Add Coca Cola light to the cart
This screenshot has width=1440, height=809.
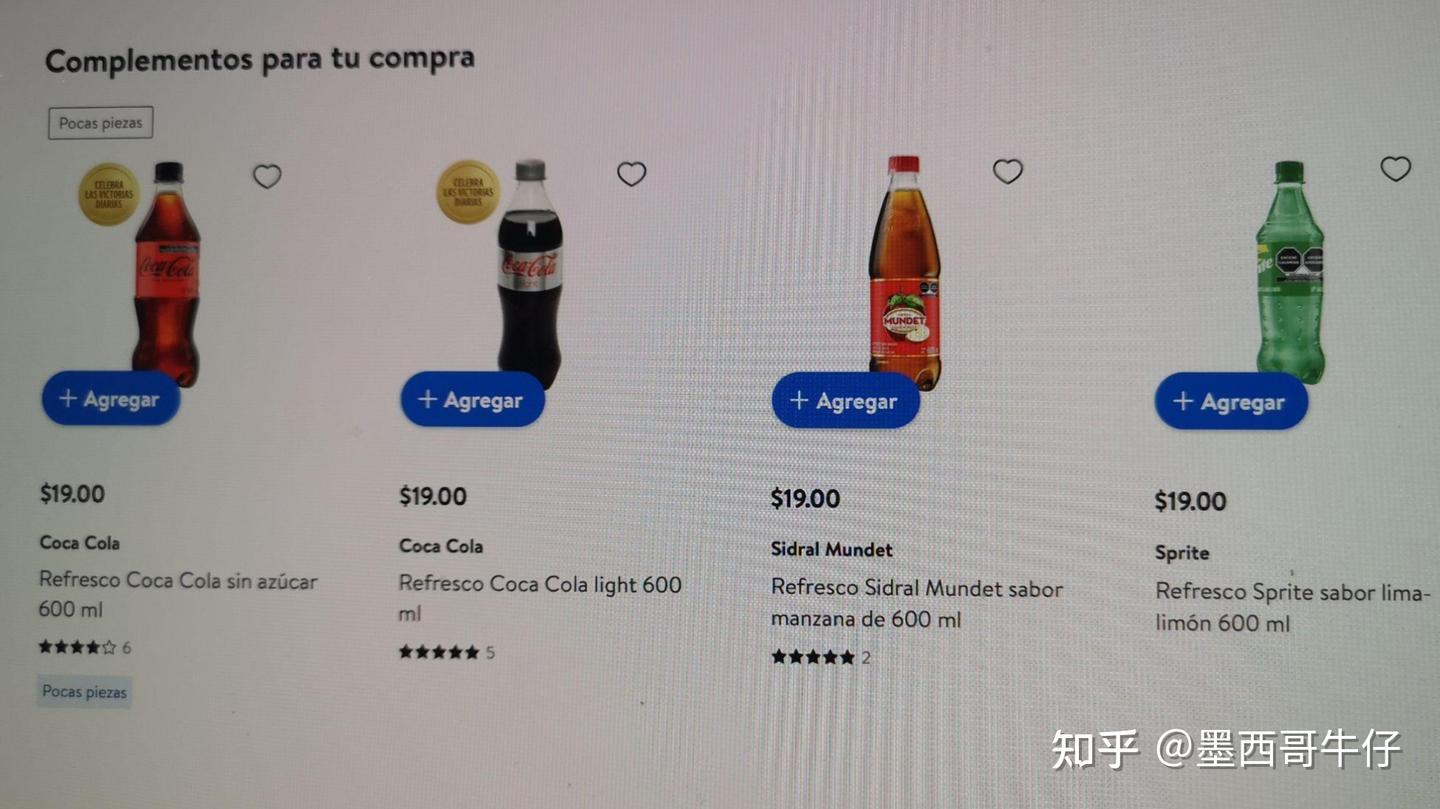point(472,400)
